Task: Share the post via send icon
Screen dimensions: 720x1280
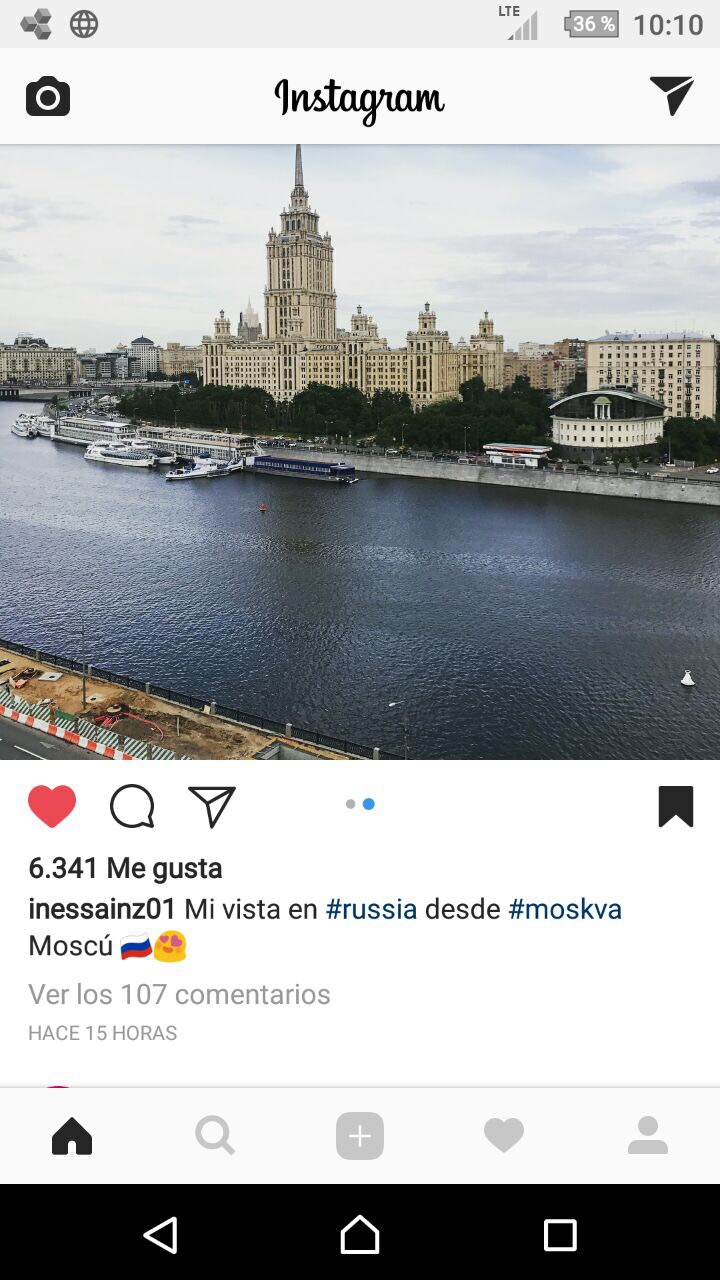Action: pos(212,806)
